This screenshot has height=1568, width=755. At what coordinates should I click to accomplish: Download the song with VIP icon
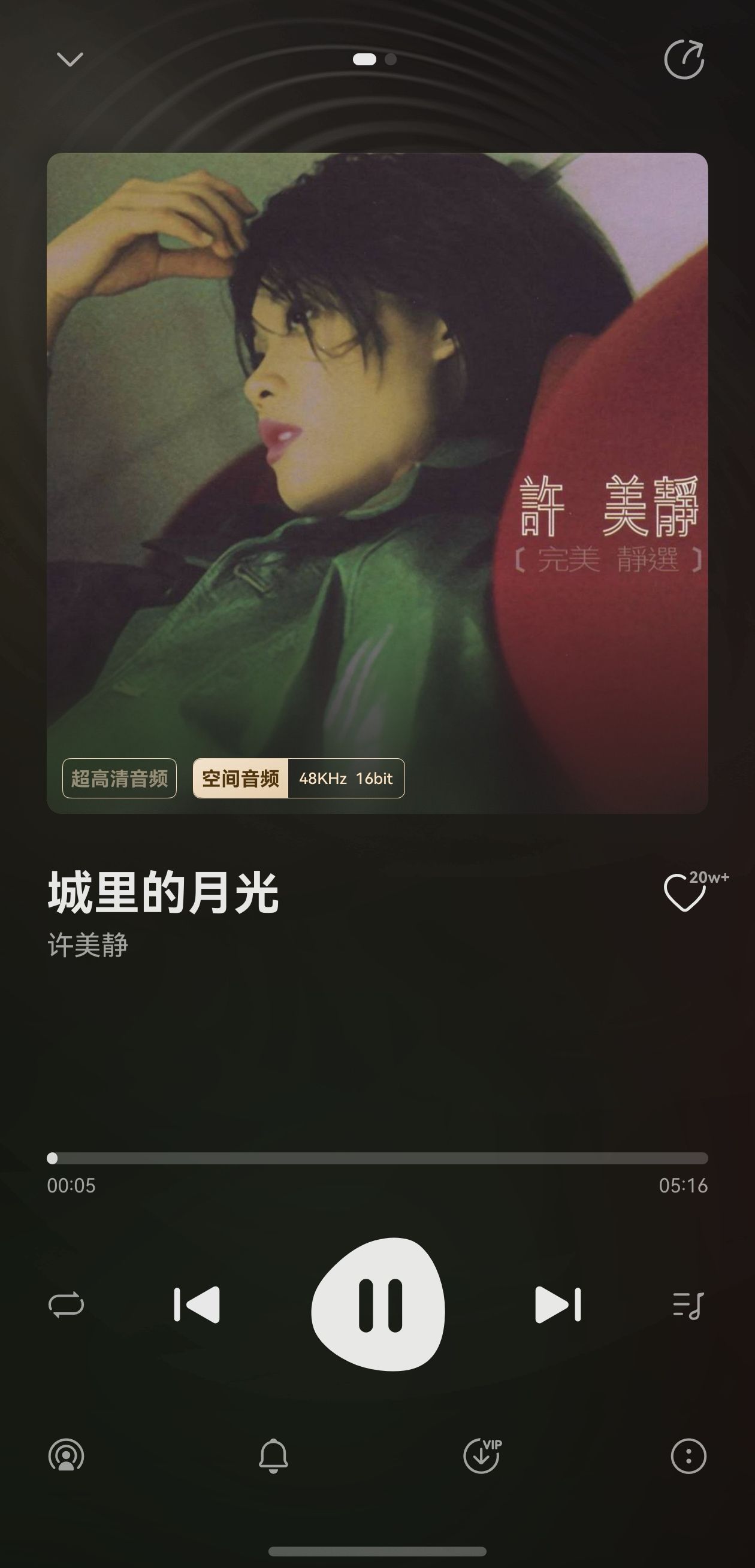tap(481, 1455)
